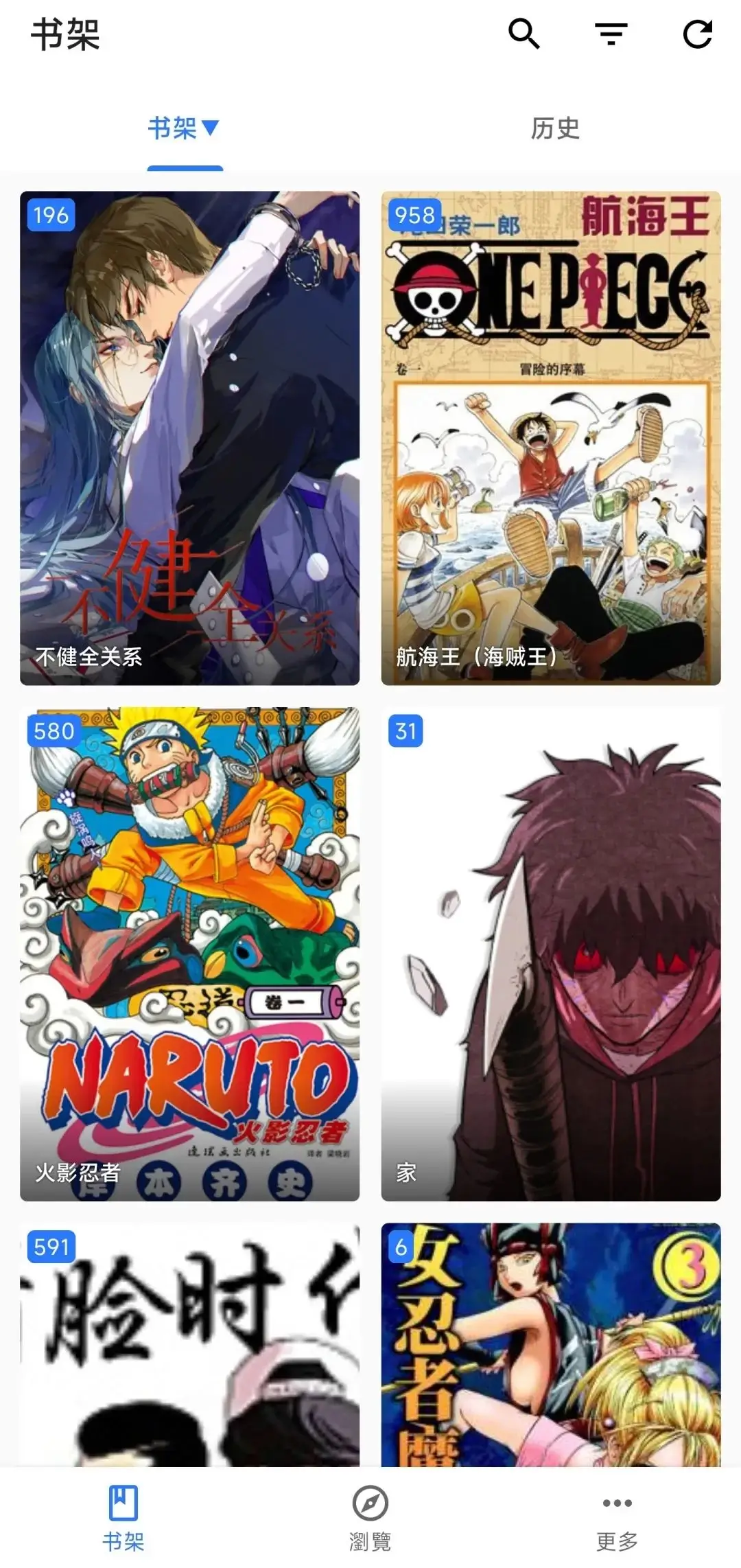Open the manga 不健全关系
Screen dimensions: 741x1568
click(190, 438)
